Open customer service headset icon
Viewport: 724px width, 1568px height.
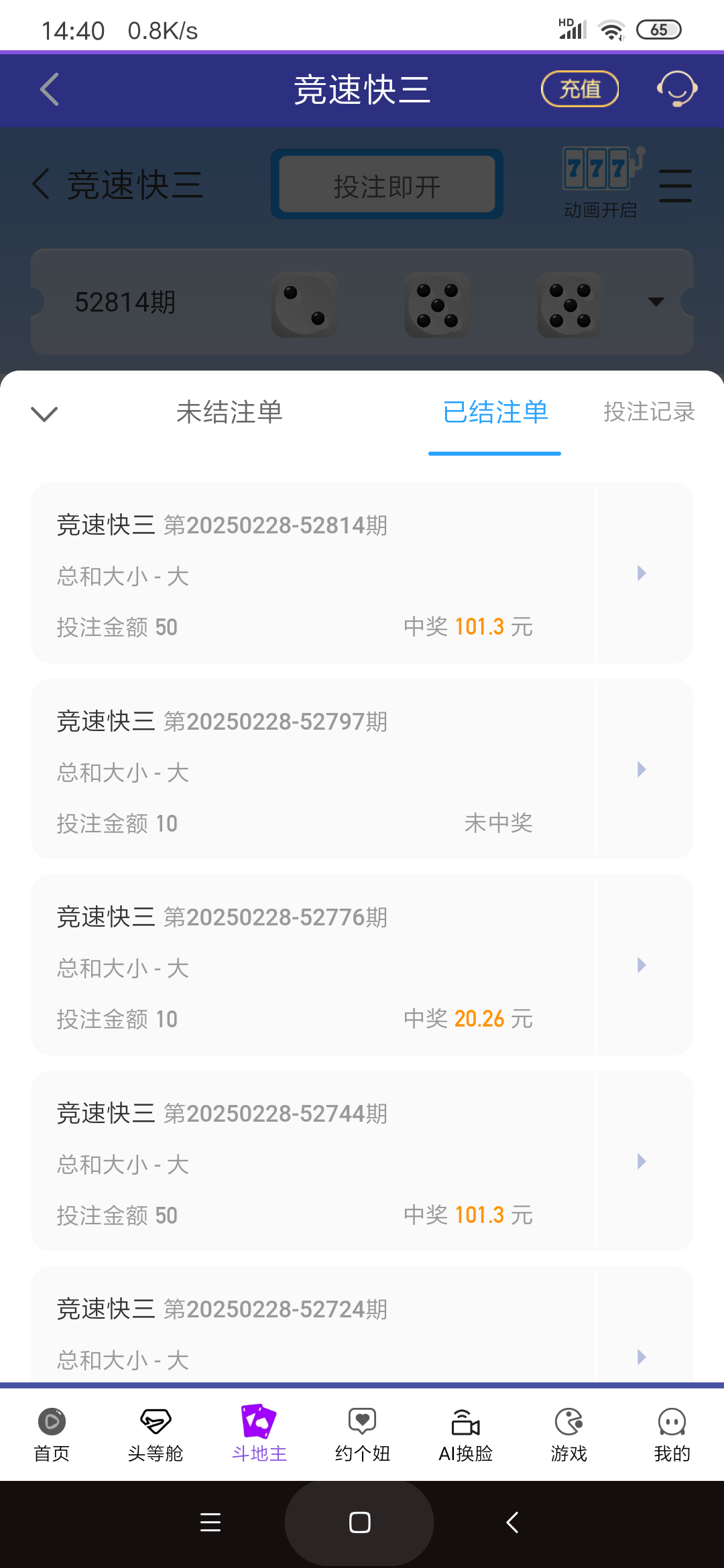click(676, 89)
